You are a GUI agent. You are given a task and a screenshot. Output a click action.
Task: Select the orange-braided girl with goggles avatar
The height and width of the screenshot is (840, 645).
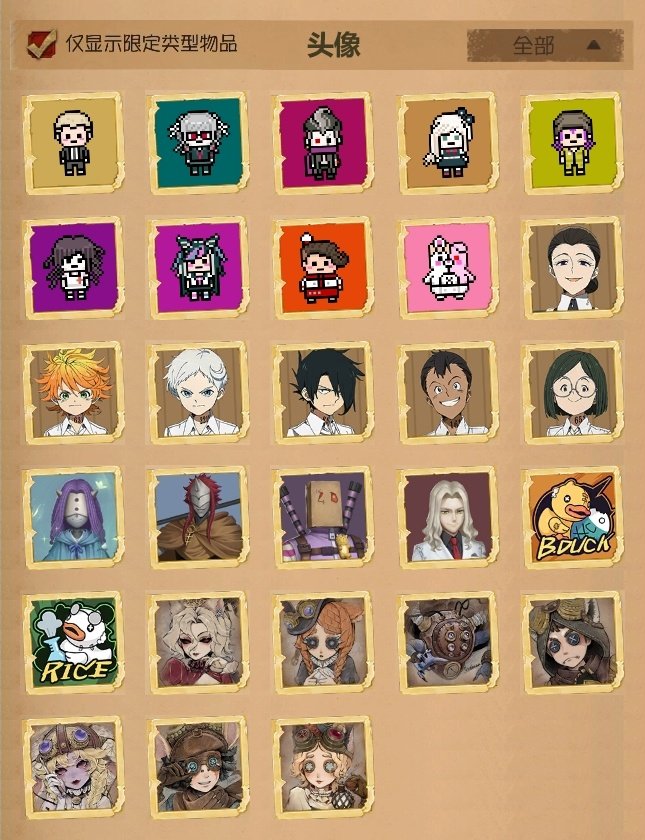tap(322, 642)
